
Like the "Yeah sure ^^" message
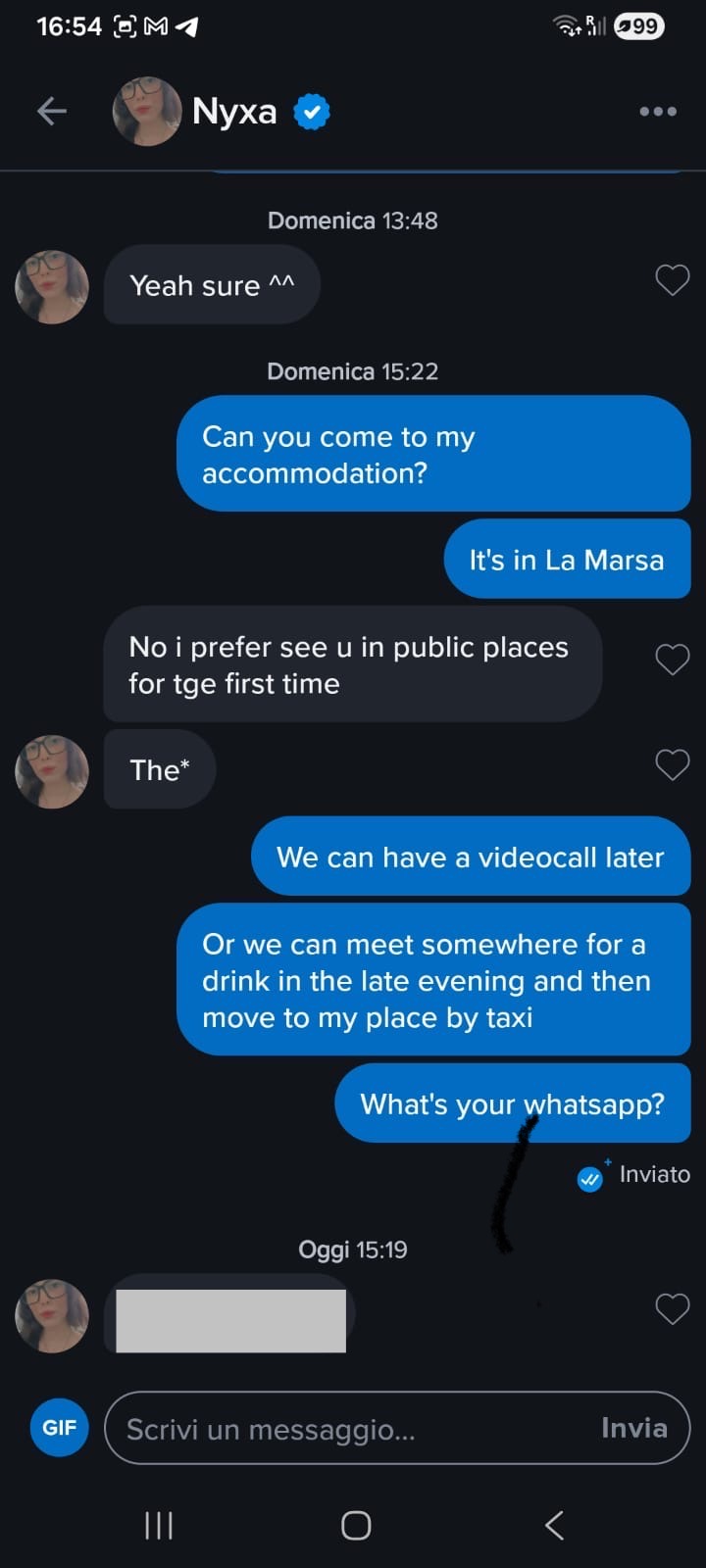tap(672, 281)
